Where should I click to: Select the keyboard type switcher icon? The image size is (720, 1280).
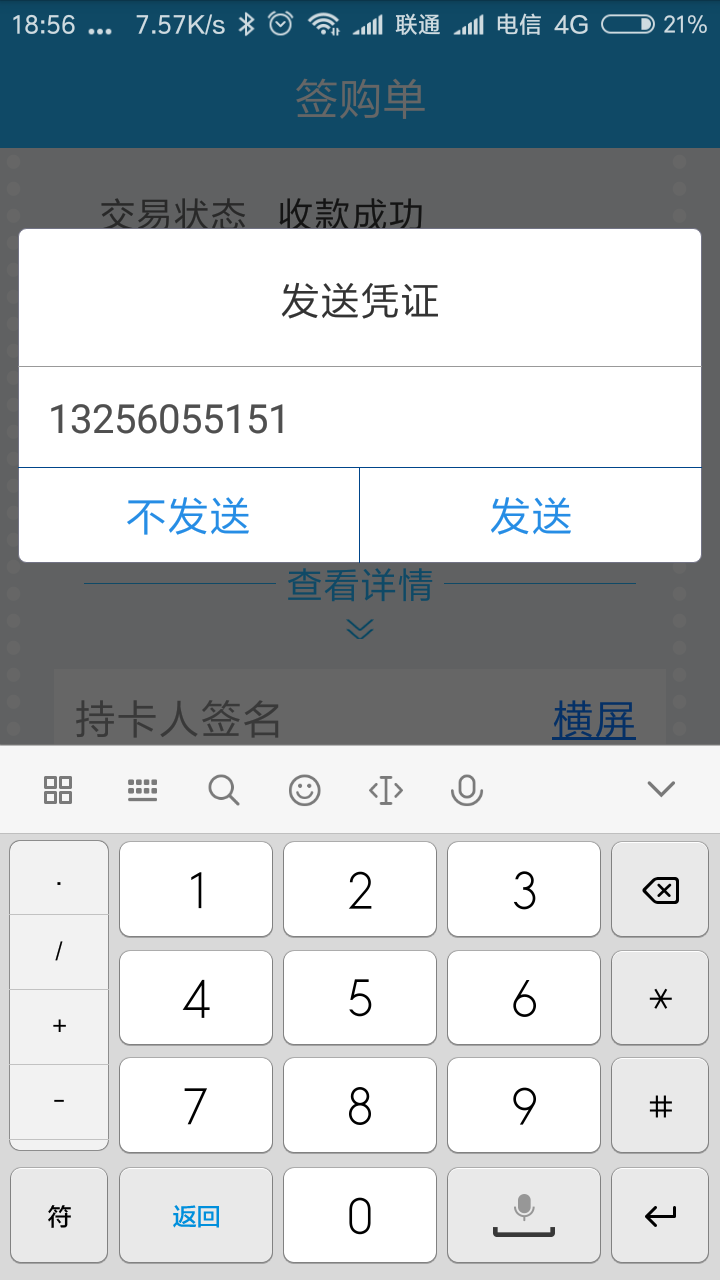coord(142,789)
